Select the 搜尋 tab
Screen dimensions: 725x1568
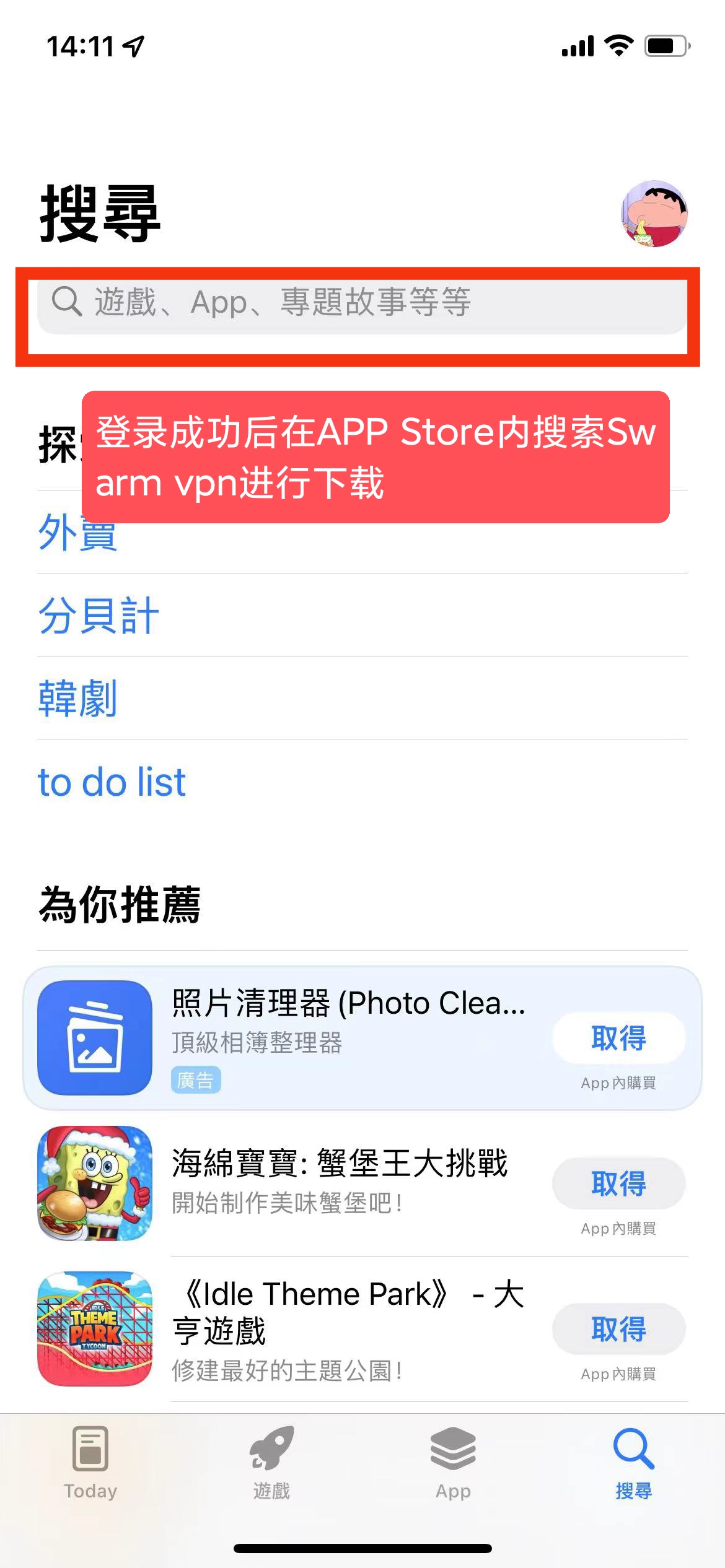coord(633,1463)
